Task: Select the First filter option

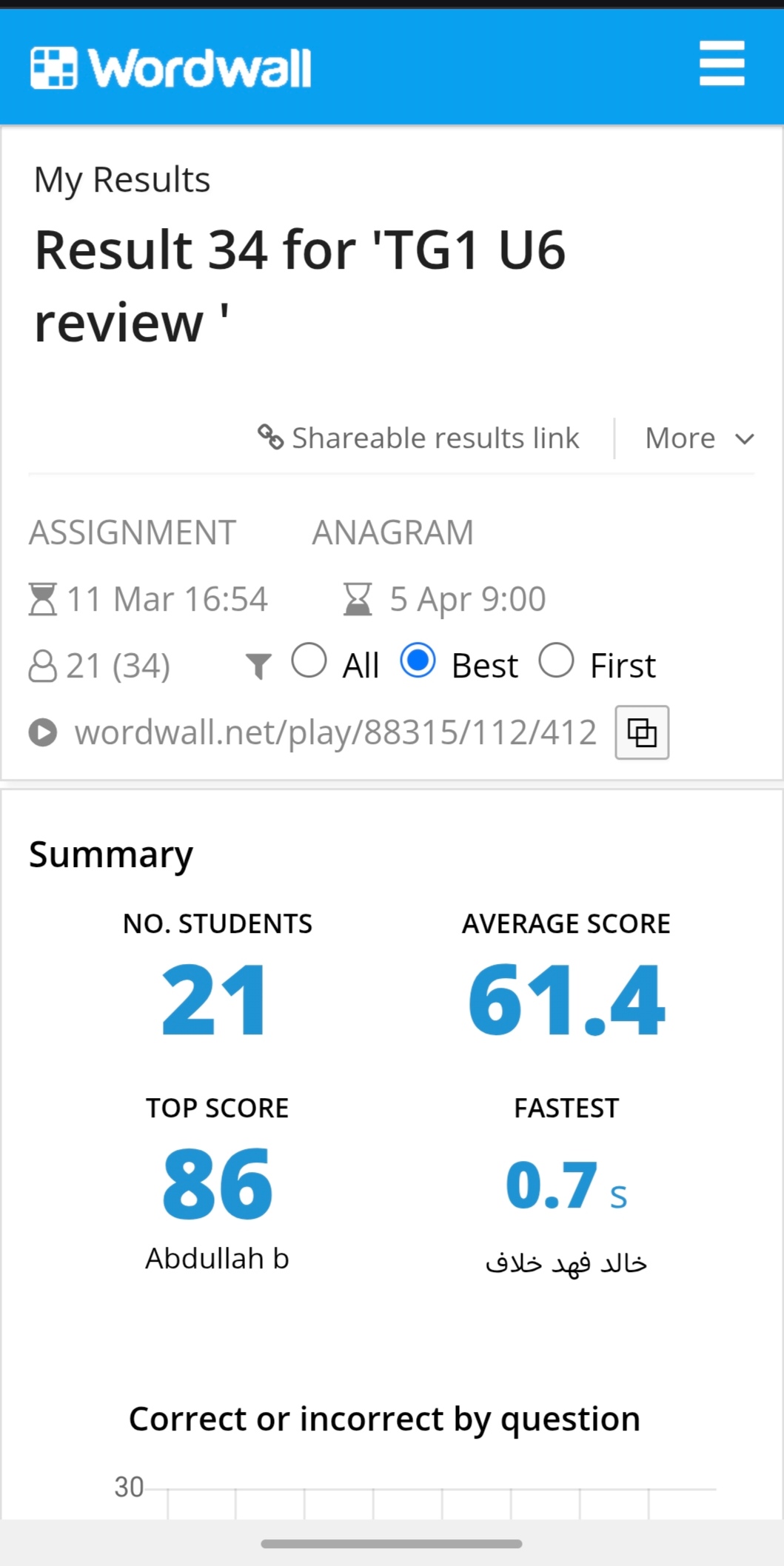Action: point(557,660)
